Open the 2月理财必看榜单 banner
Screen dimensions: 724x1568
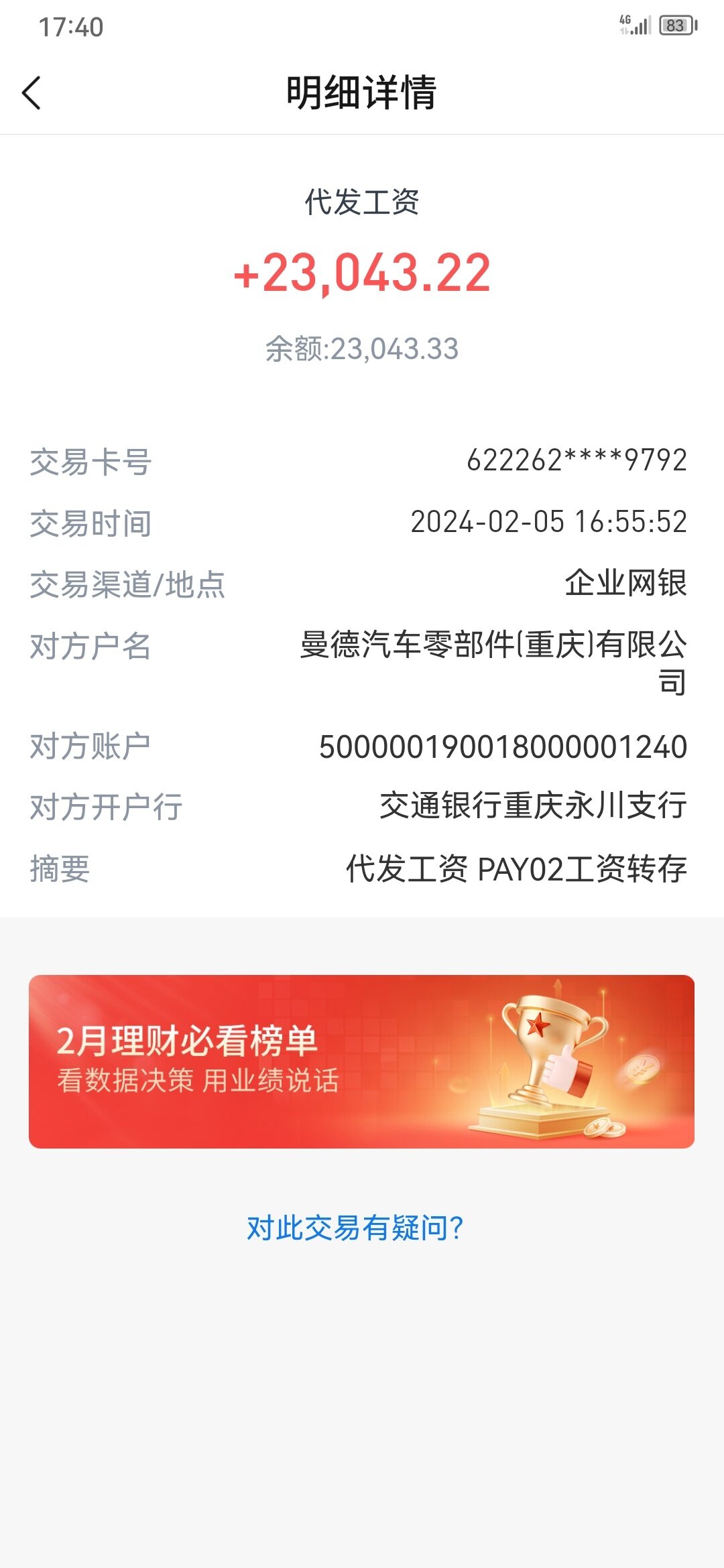(361, 1061)
